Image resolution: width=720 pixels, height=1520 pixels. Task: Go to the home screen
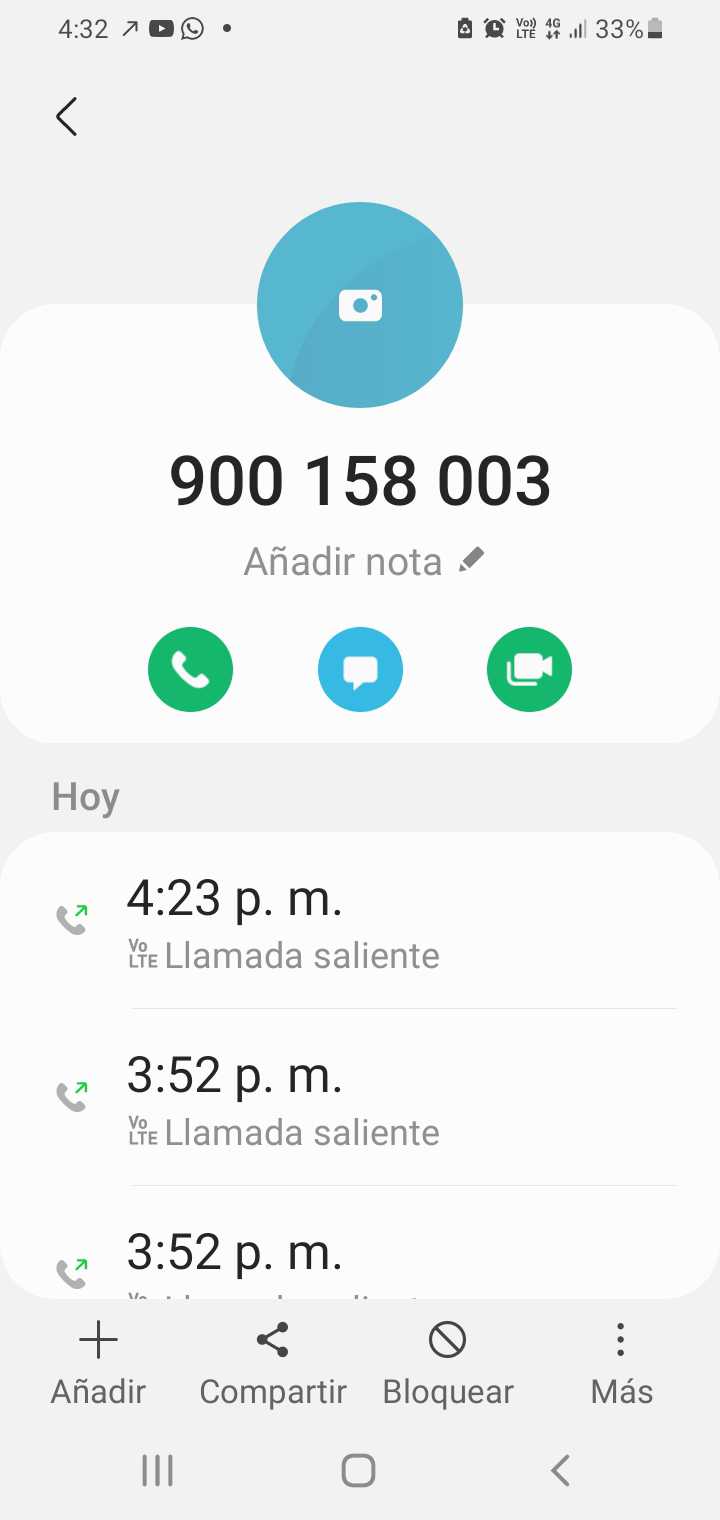pyautogui.click(x=358, y=1470)
